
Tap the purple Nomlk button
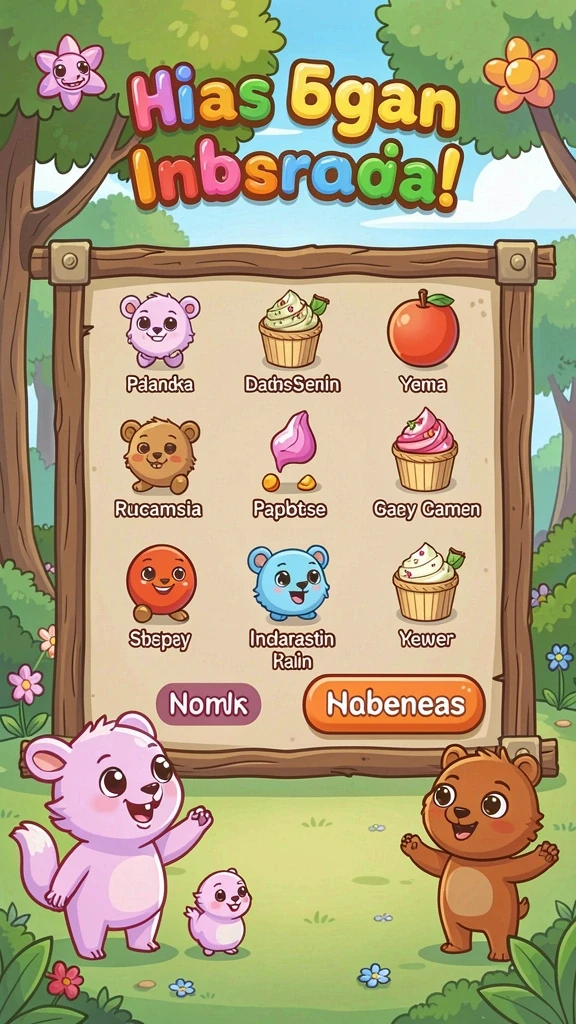point(208,705)
